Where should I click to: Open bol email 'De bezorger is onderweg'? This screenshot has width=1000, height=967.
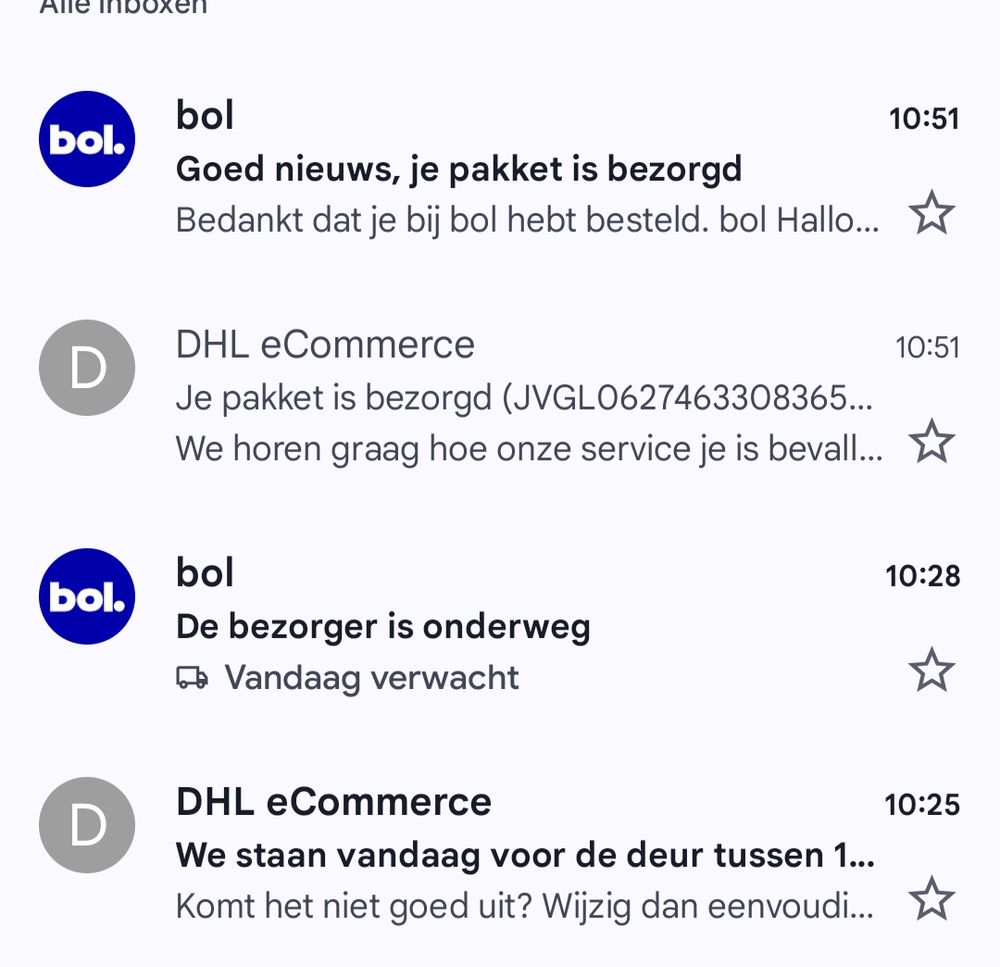pos(500,624)
